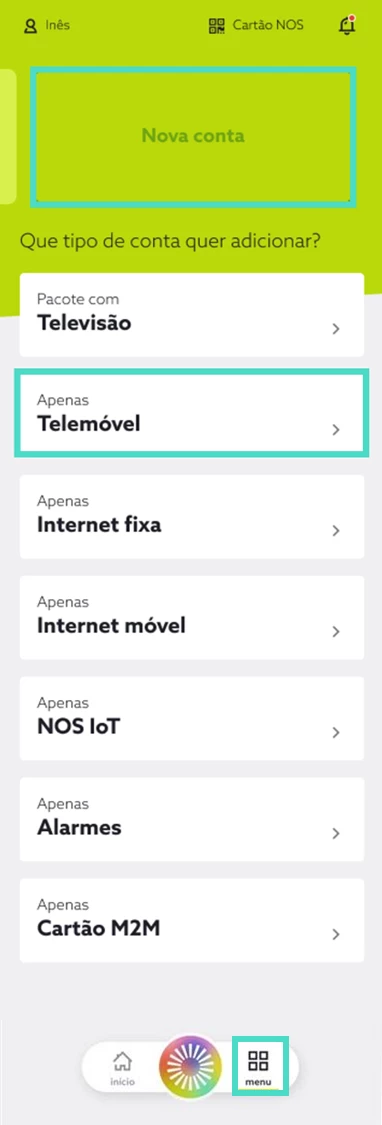This screenshot has width=382, height=1125.
Task: Choose Apenas Internet fixa
Action: [x=192, y=517]
